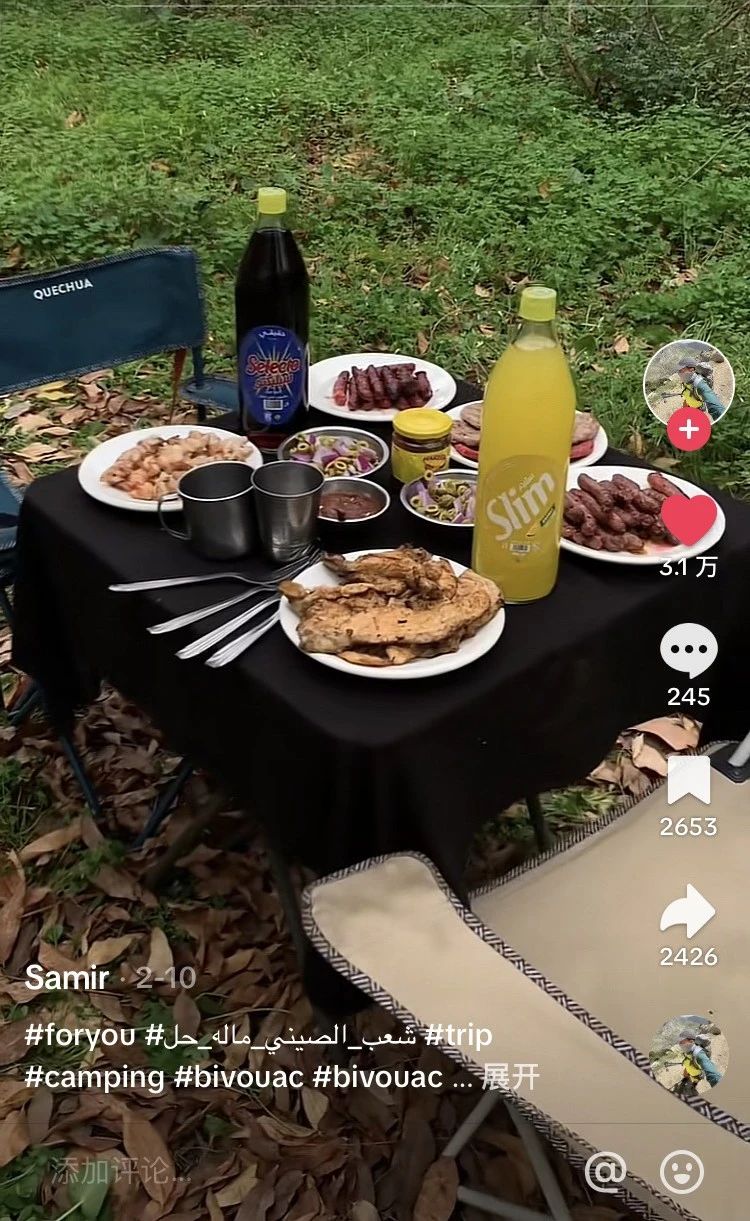The image size is (750, 1221).
Task: Open the comments section
Action: (x=689, y=651)
